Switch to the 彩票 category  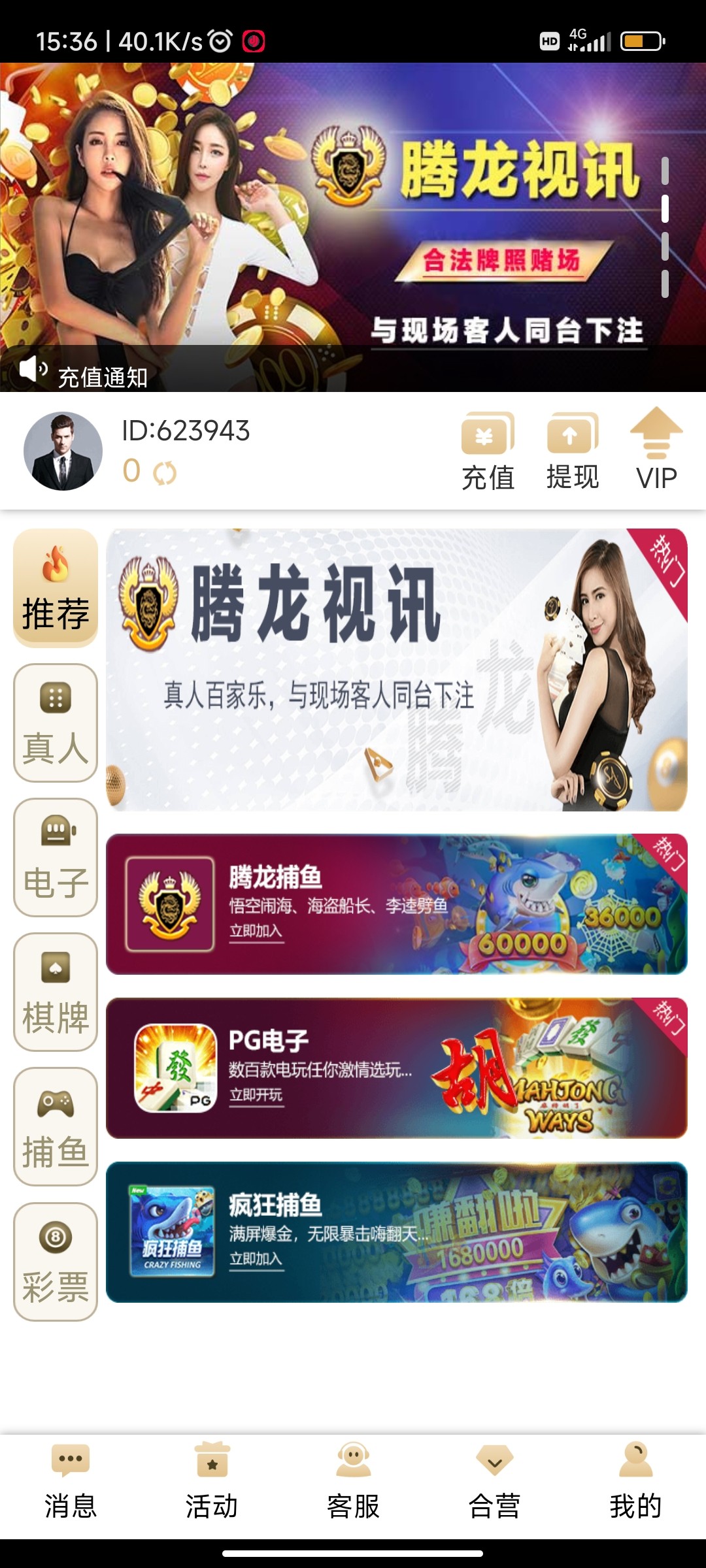(56, 1261)
